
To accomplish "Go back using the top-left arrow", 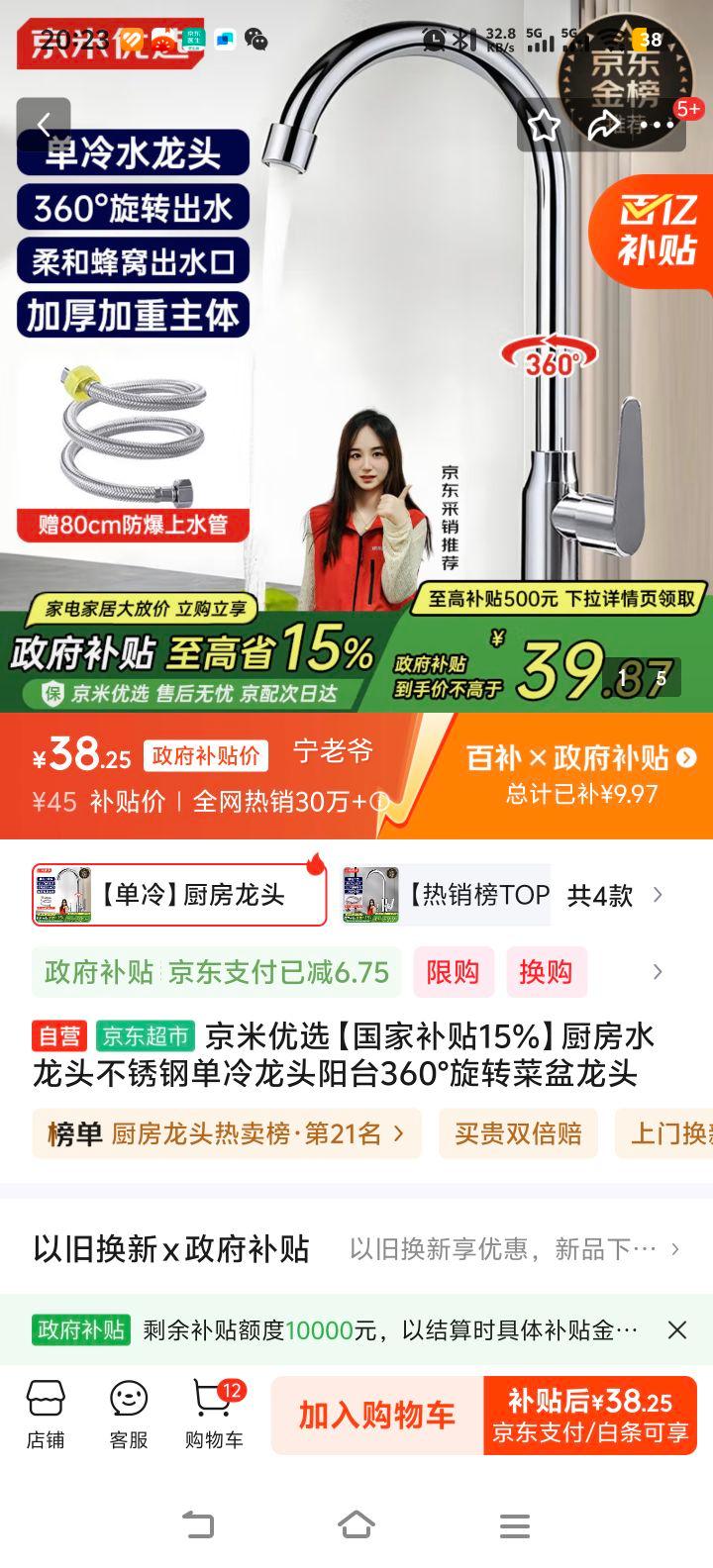I will pos(44,125).
